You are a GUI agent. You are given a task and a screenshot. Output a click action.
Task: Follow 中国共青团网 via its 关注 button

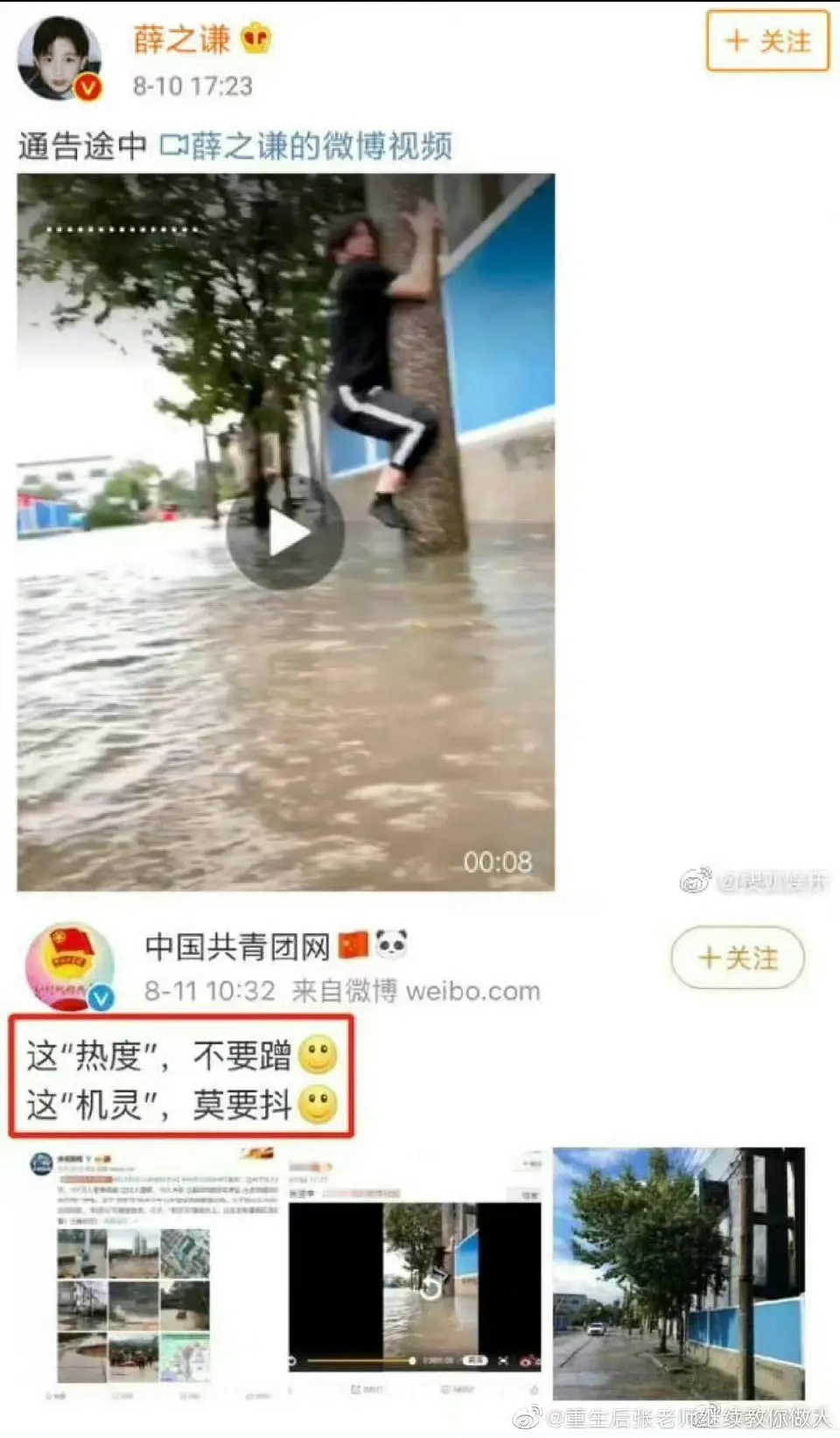point(738,958)
